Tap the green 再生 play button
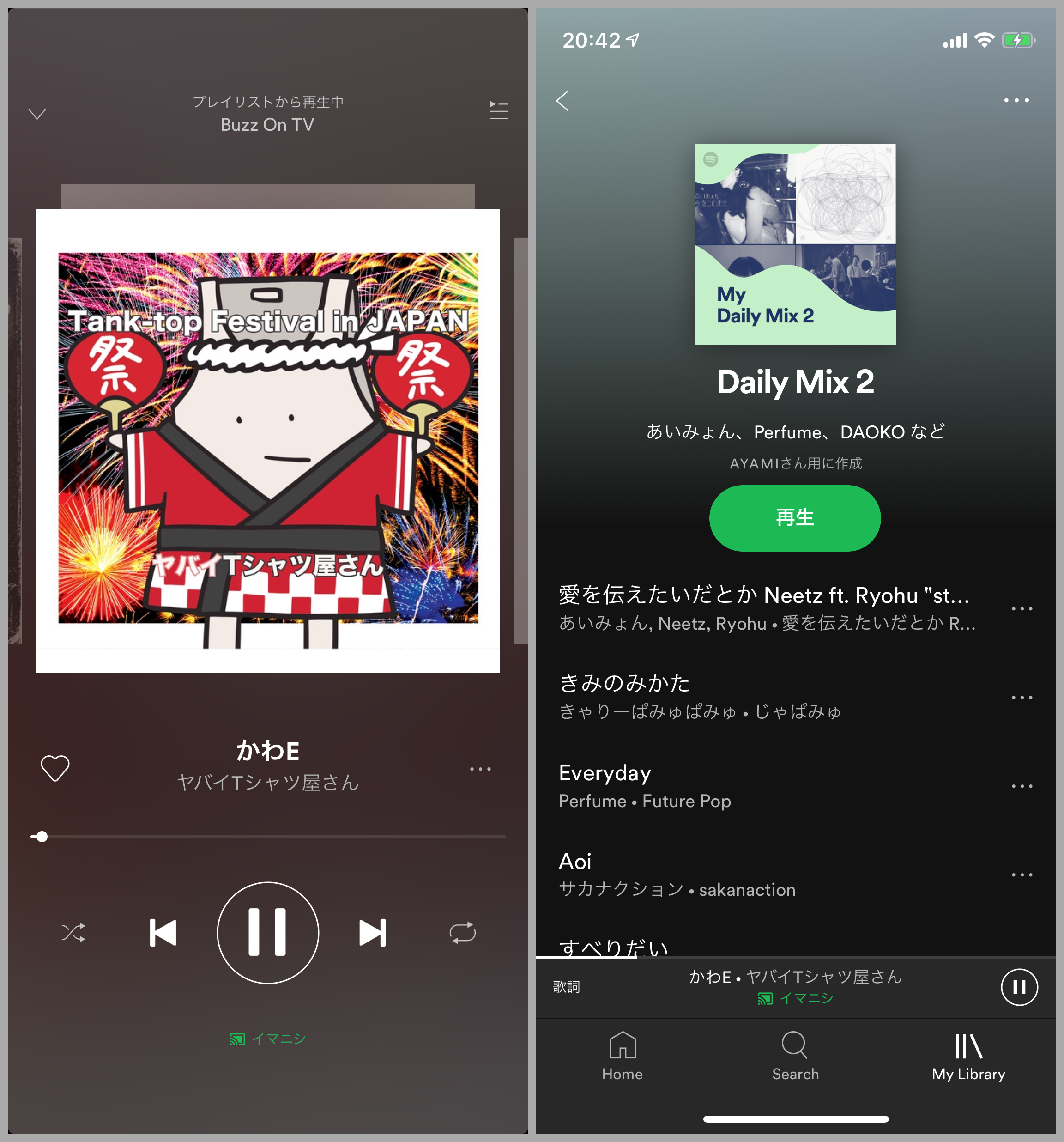This screenshot has width=1064, height=1142. point(795,517)
